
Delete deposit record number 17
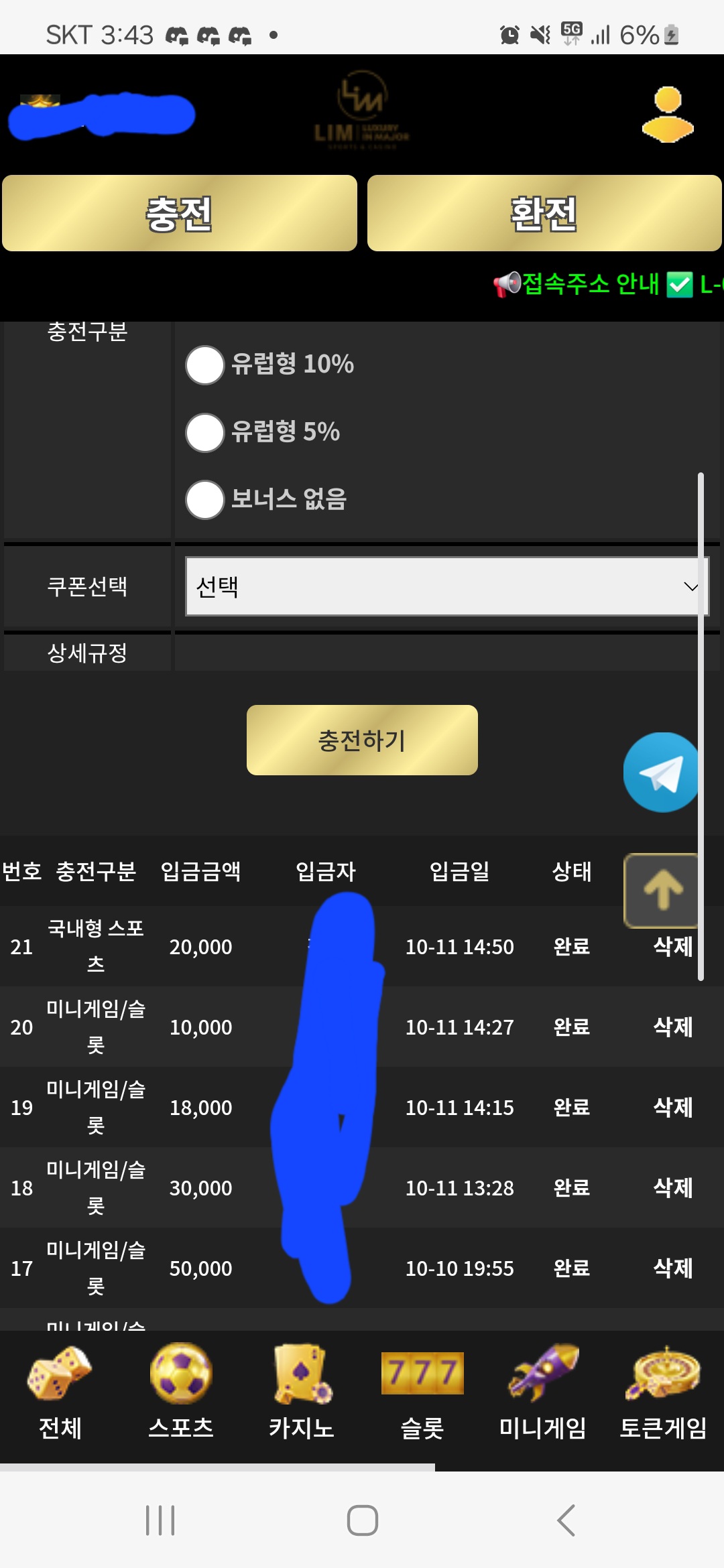click(673, 1268)
